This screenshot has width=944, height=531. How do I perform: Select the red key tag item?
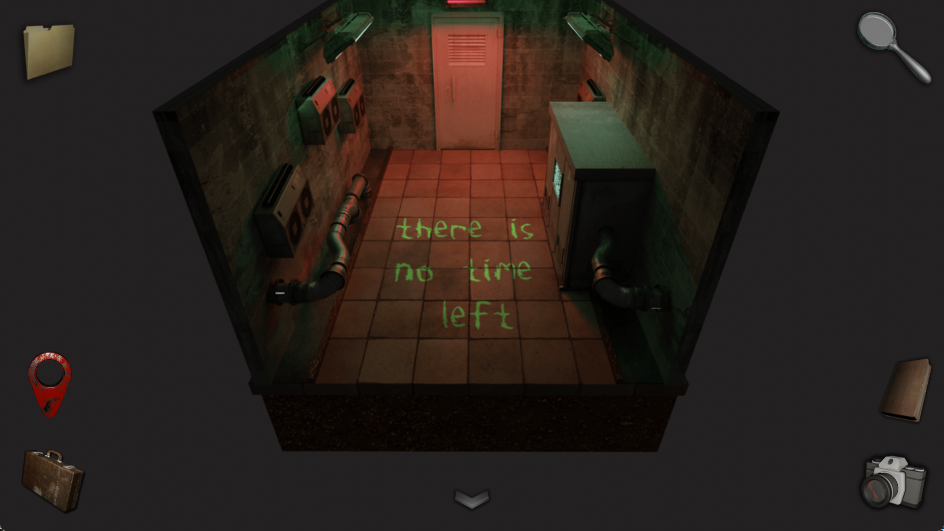click(x=48, y=382)
